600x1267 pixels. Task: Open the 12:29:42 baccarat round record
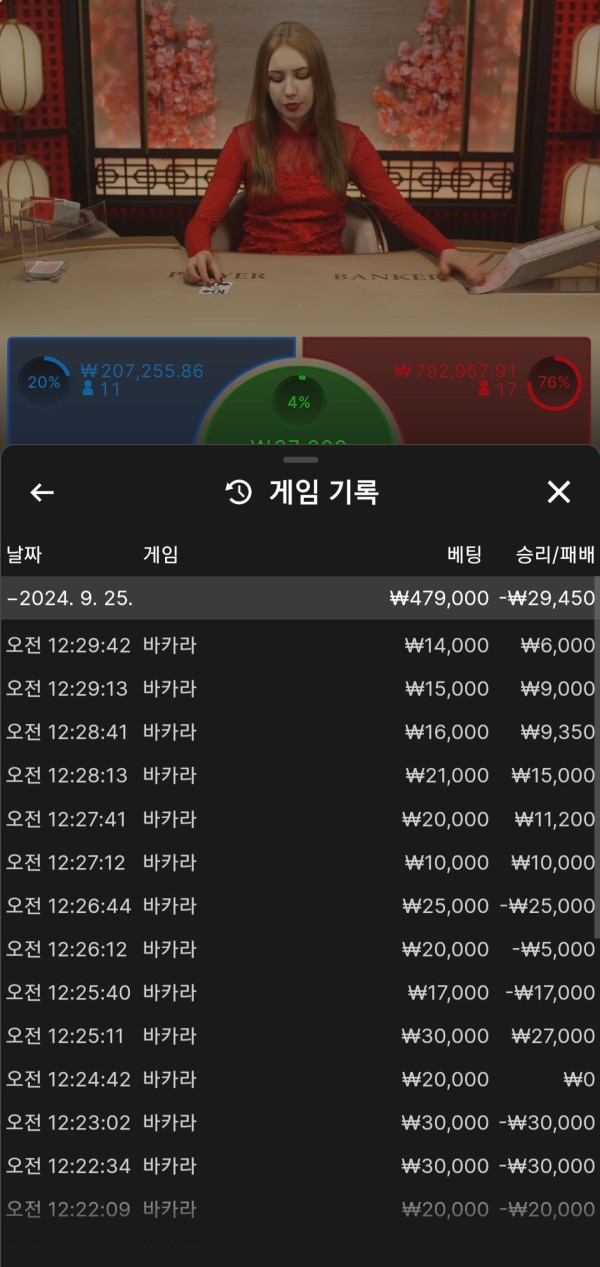pos(300,646)
